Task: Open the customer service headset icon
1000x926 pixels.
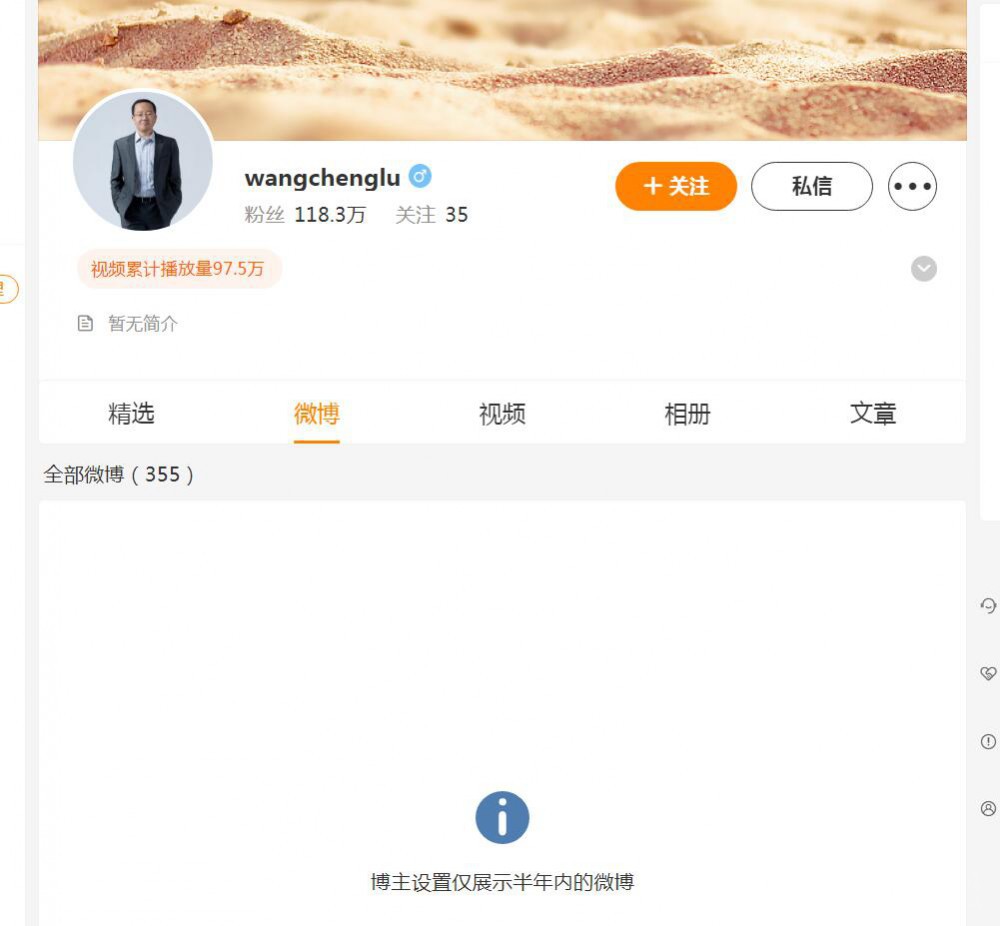Action: [x=988, y=605]
